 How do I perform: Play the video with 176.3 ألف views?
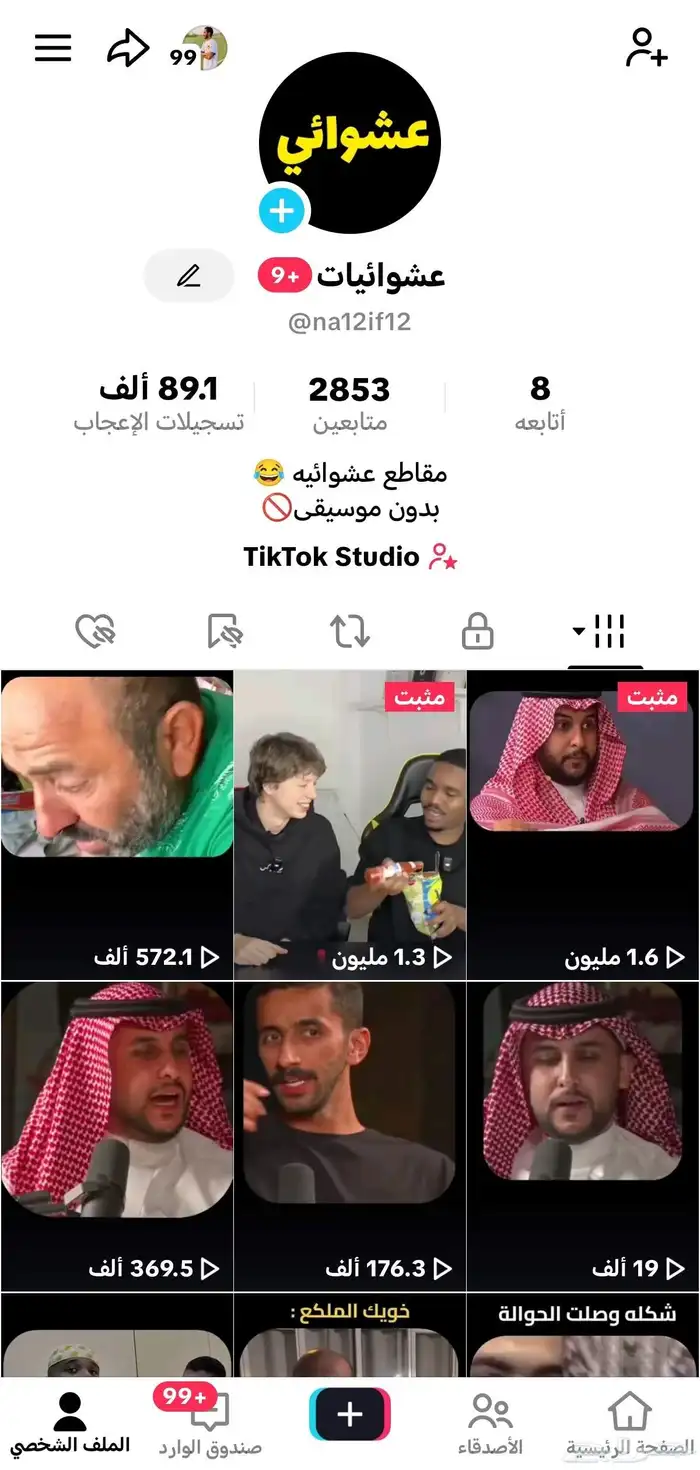[x=350, y=1135]
